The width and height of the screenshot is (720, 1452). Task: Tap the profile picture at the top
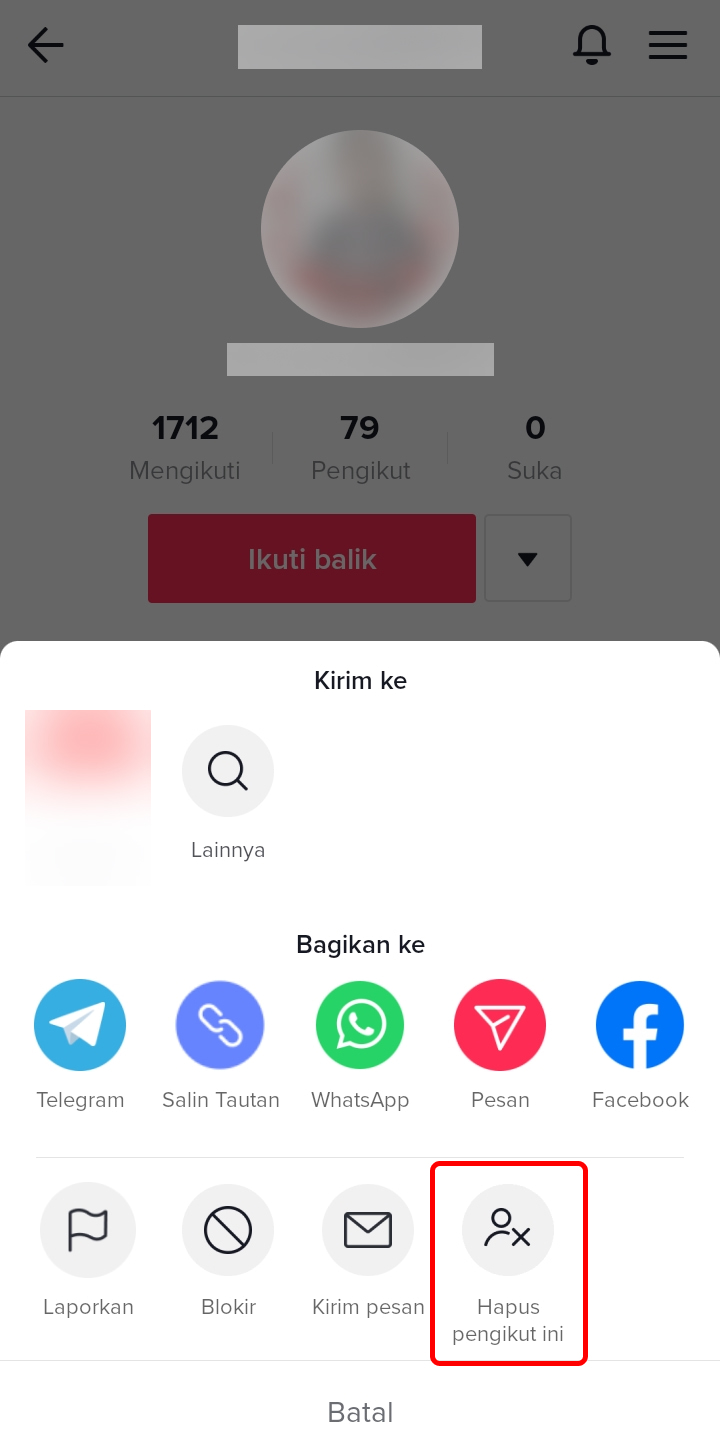(360, 229)
